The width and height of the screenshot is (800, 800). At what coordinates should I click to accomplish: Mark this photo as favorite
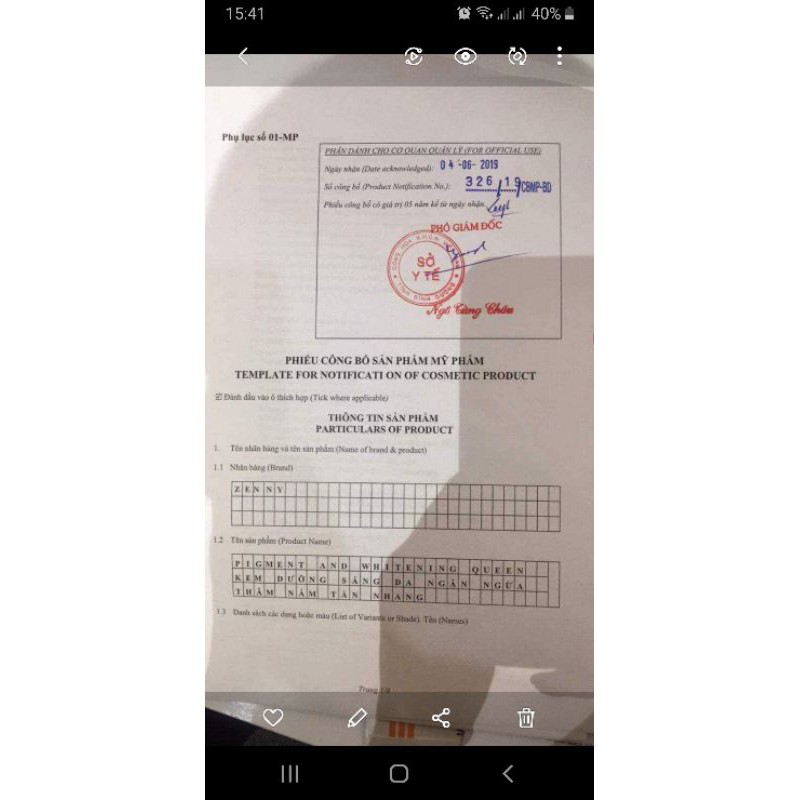click(273, 717)
